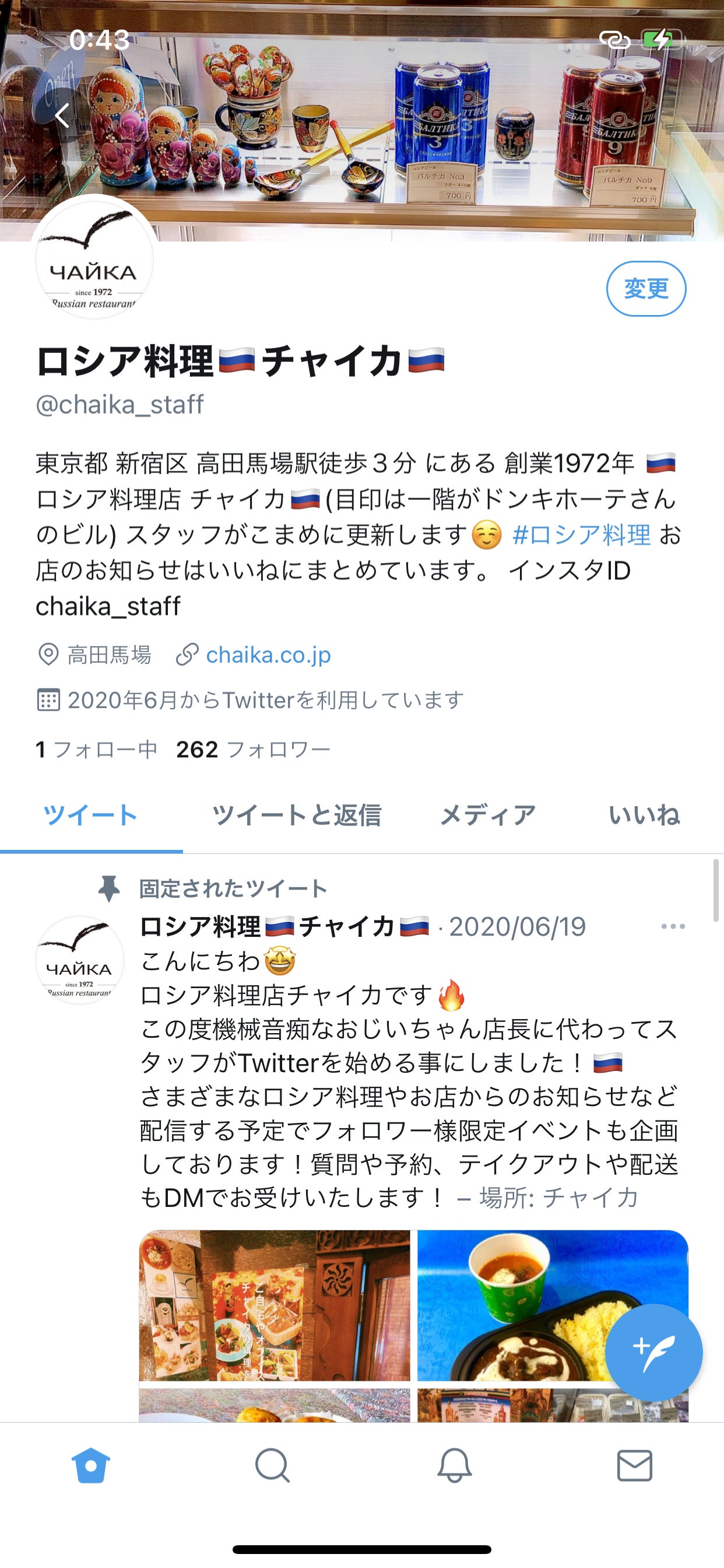View the 262 フォロワー followers list
Image resolution: width=724 pixels, height=1568 pixels.
click(253, 750)
